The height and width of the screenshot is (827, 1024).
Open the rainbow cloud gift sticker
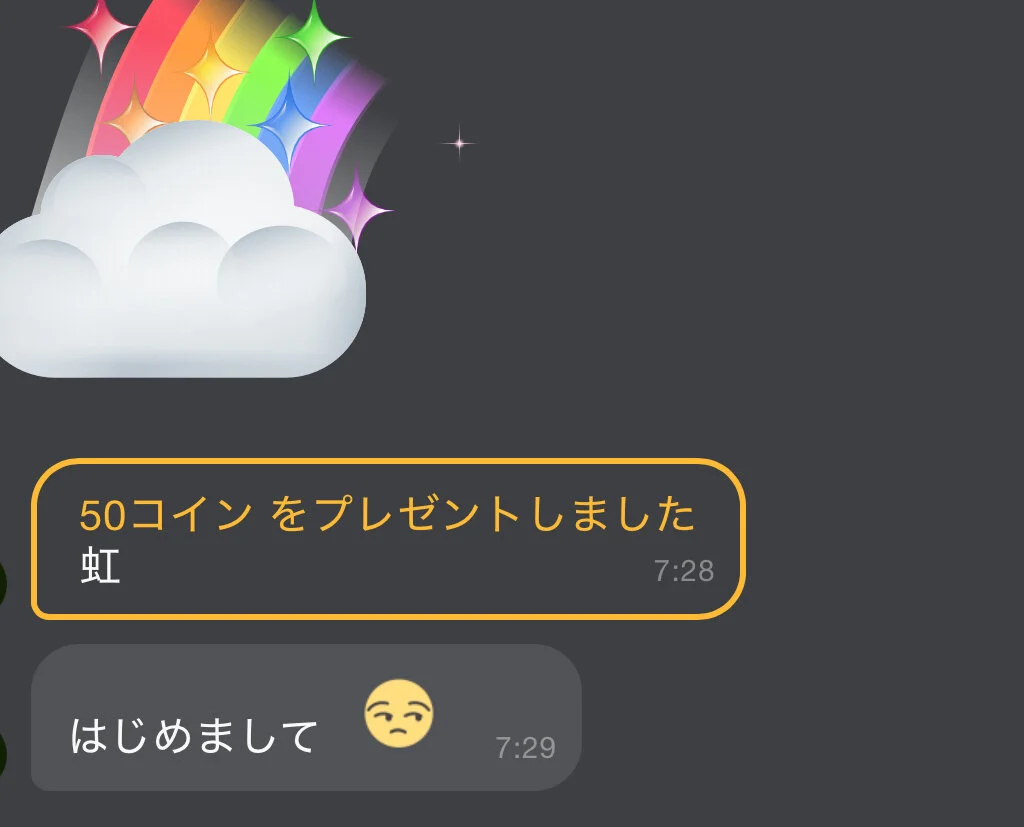(190, 200)
